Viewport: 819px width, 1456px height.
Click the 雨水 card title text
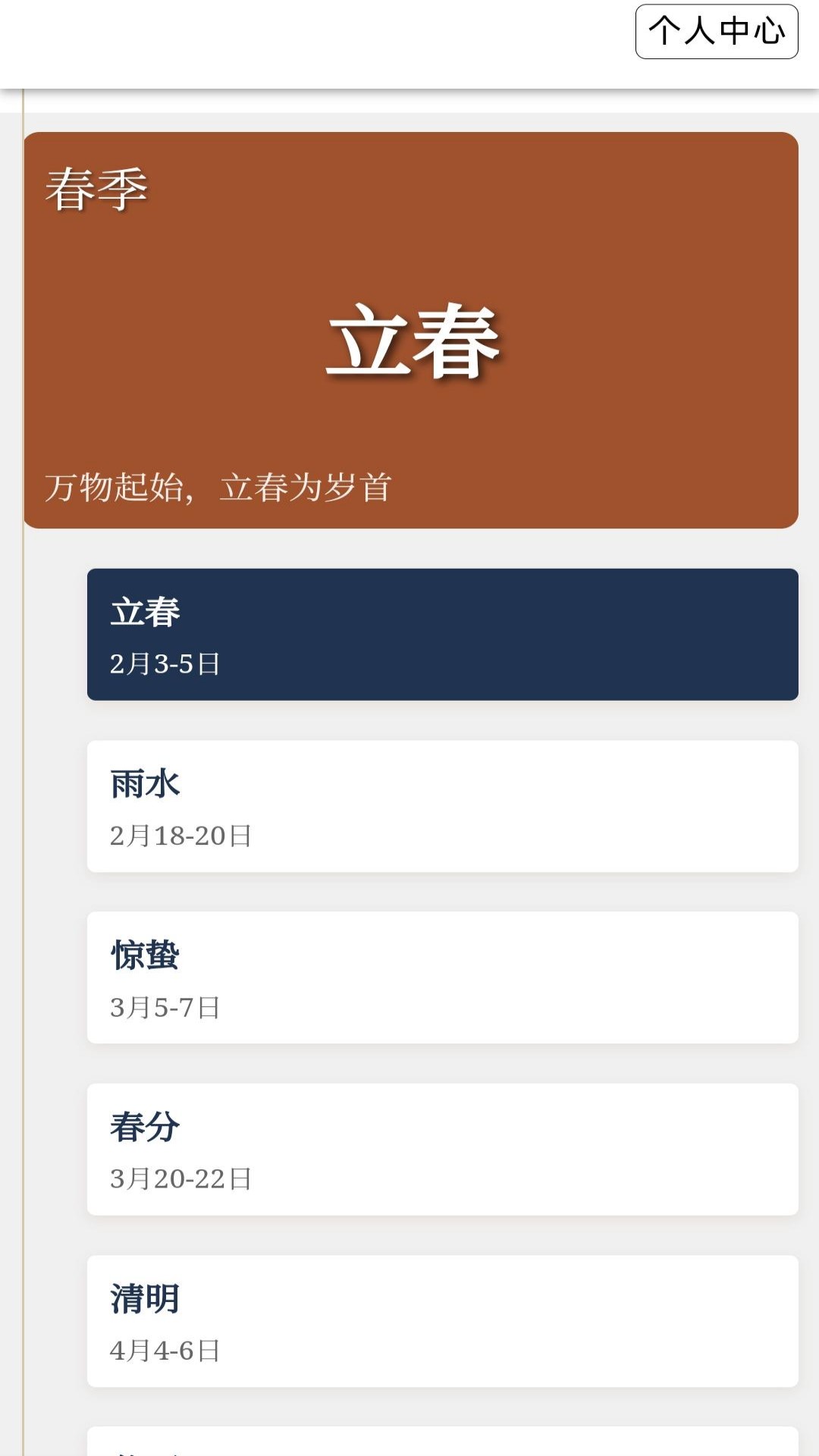coord(144,783)
